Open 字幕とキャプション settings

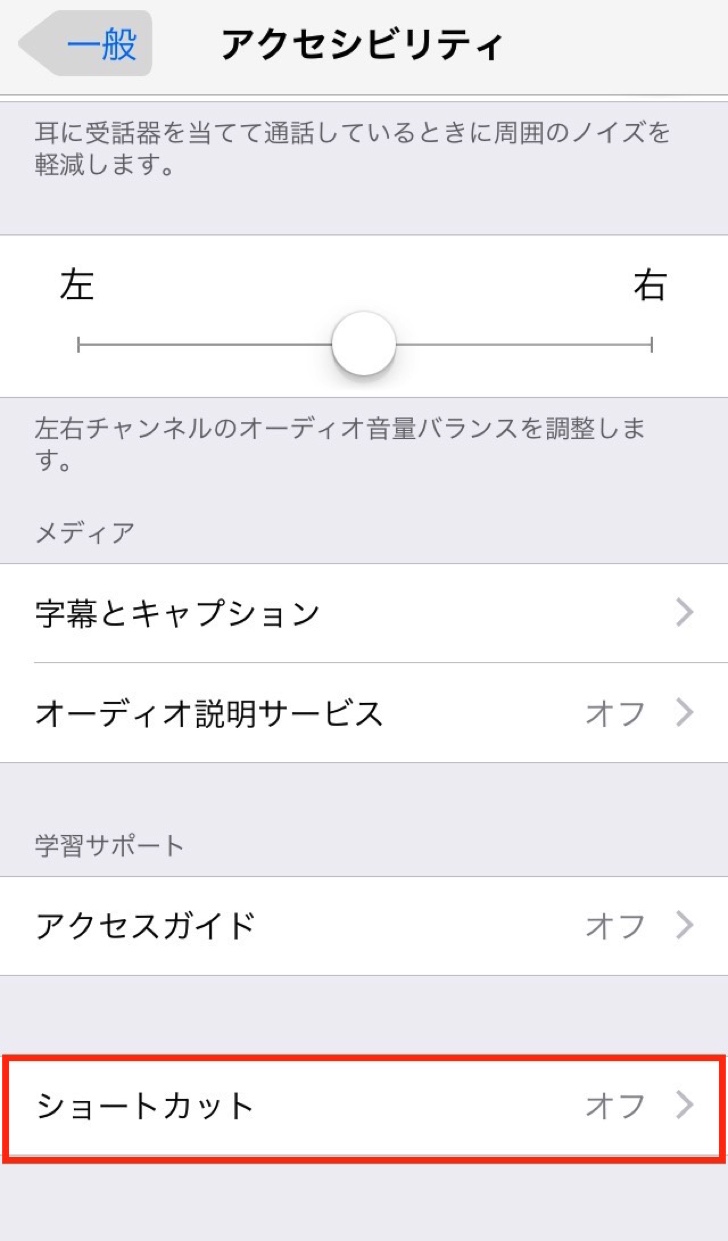364,613
